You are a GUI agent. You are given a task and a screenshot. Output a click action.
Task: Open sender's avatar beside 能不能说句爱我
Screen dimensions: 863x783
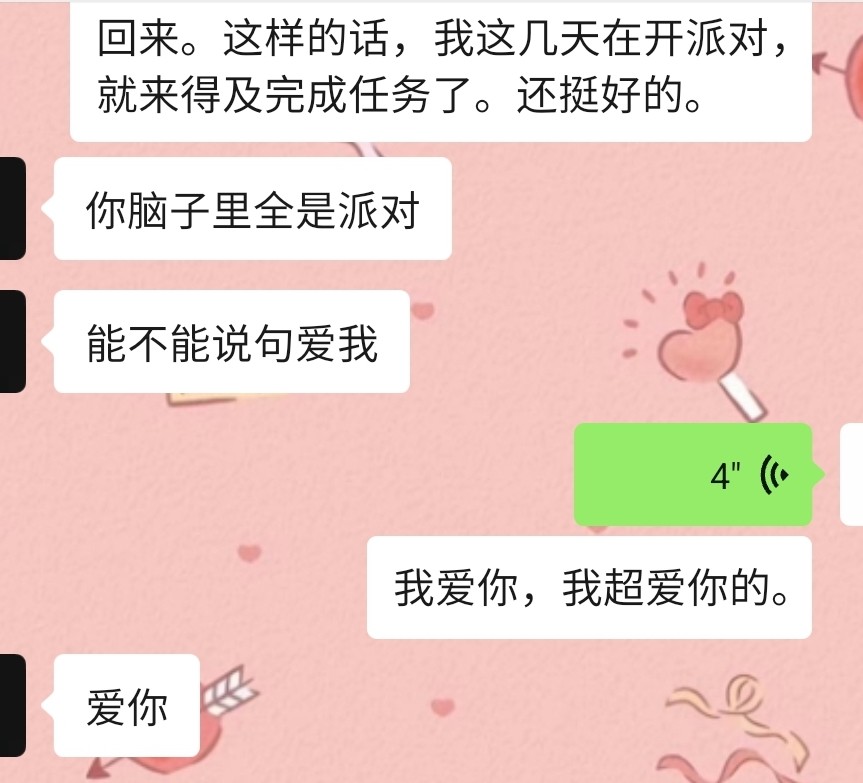[12, 341]
